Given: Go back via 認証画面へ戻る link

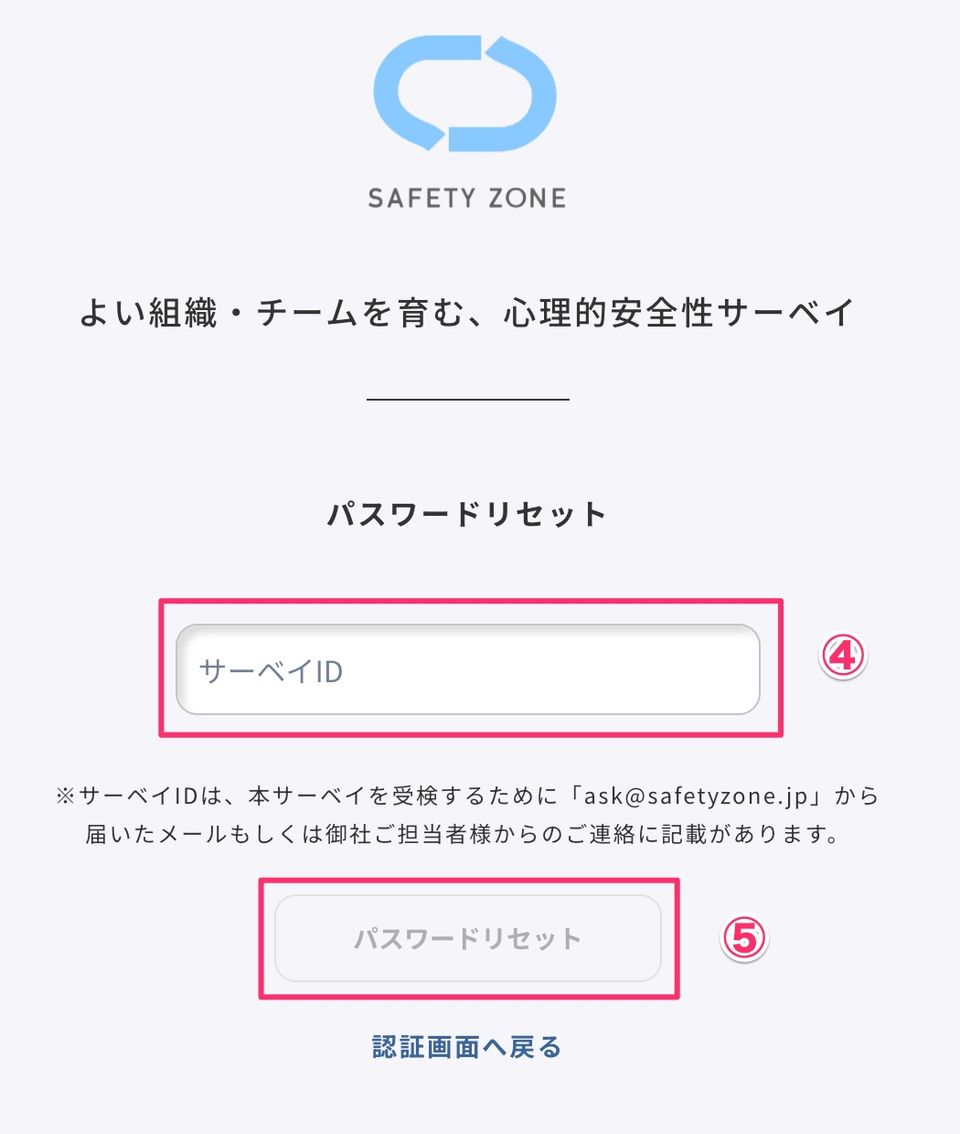Looking at the screenshot, I should pyautogui.click(x=466, y=1047).
